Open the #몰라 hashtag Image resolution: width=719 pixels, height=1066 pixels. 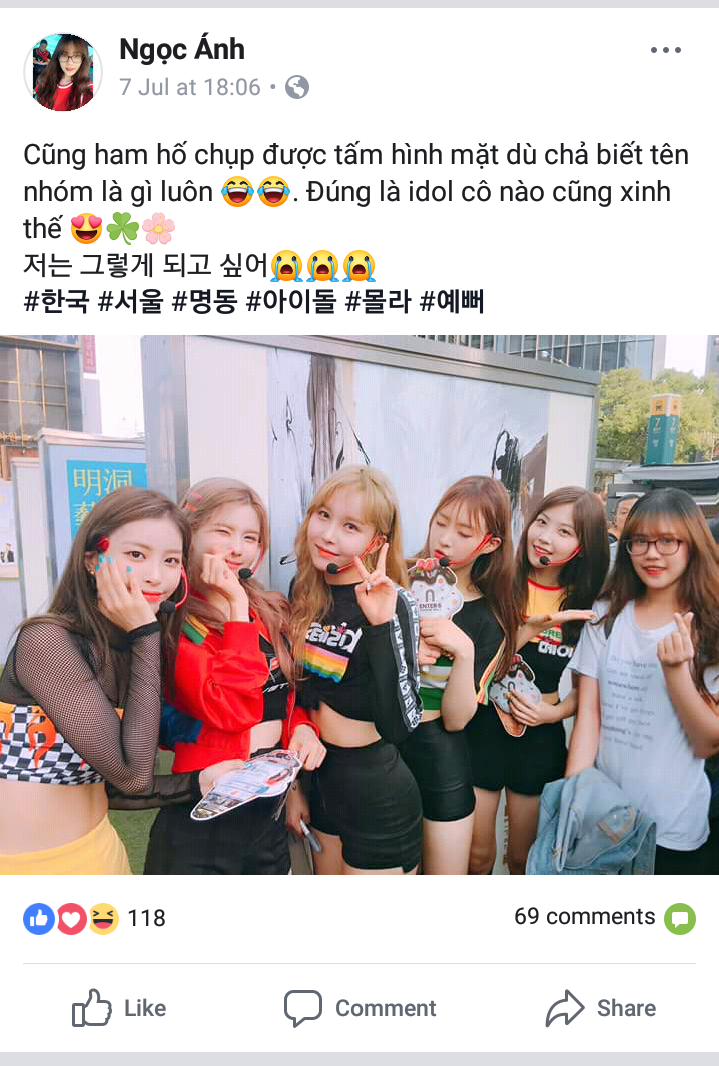click(377, 301)
